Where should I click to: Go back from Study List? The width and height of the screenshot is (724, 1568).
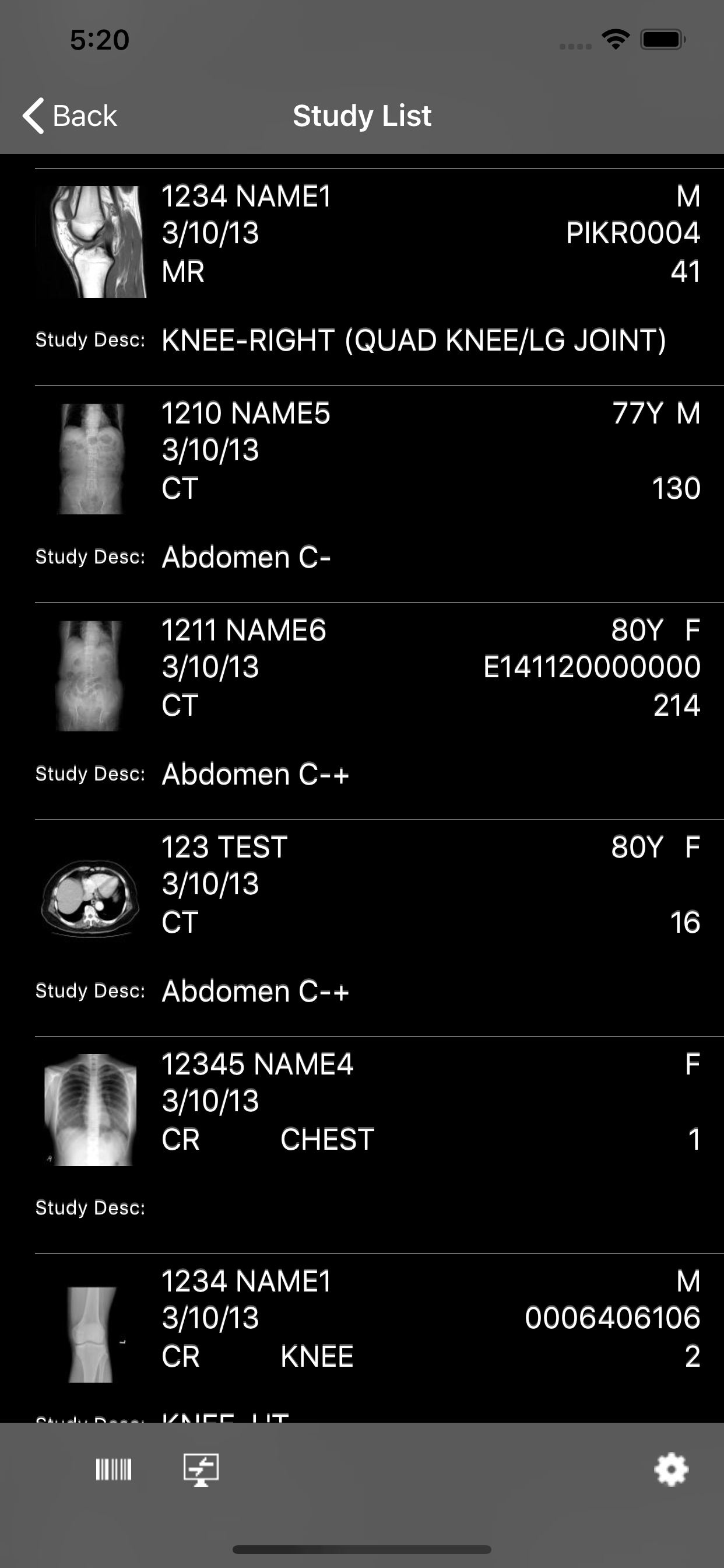70,116
